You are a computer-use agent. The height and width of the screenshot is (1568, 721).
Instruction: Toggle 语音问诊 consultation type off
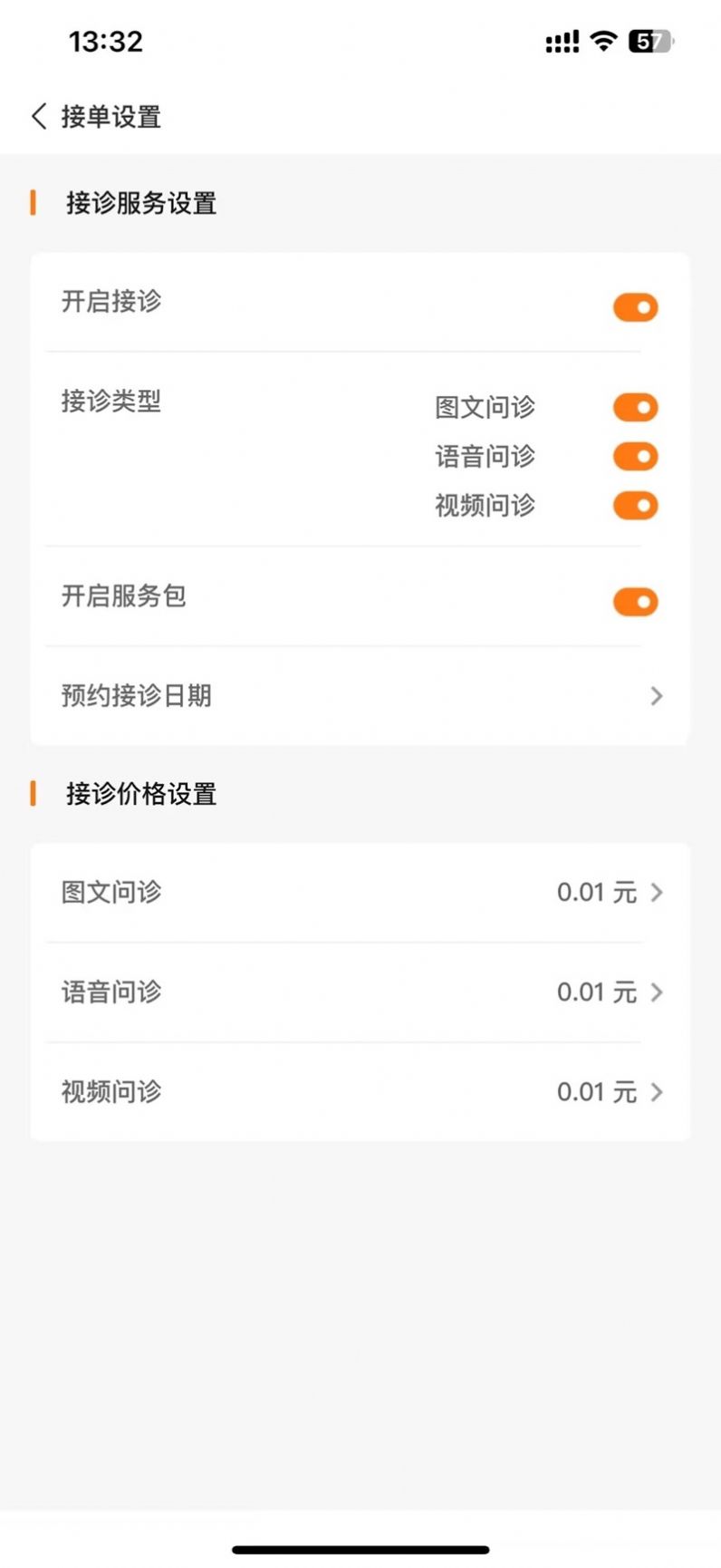635,457
